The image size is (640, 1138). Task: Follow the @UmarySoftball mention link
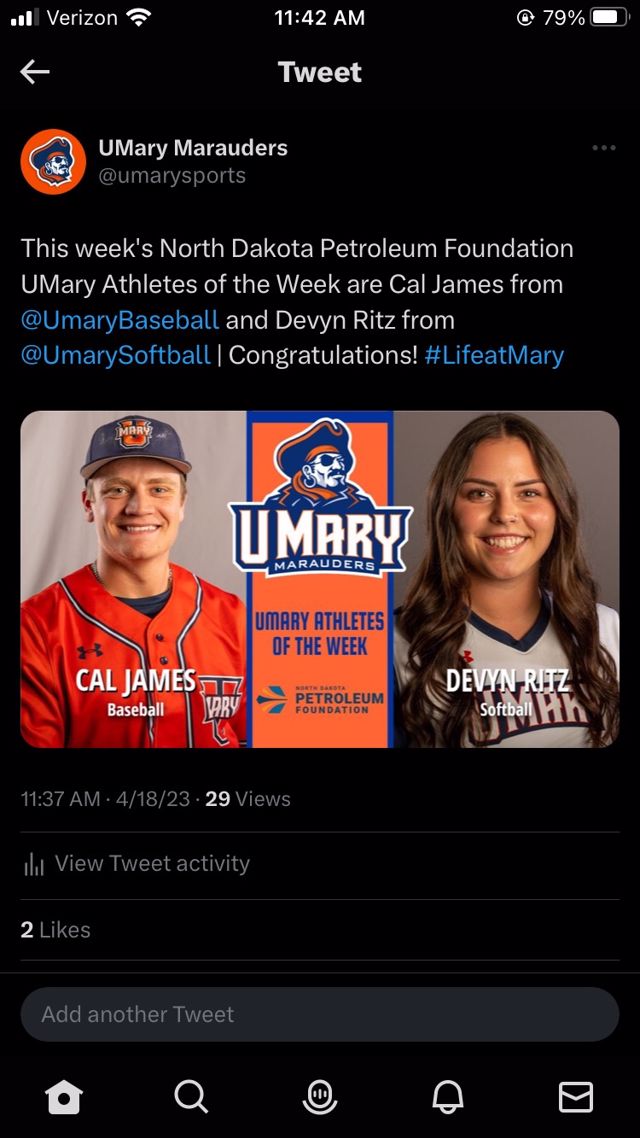(x=116, y=355)
